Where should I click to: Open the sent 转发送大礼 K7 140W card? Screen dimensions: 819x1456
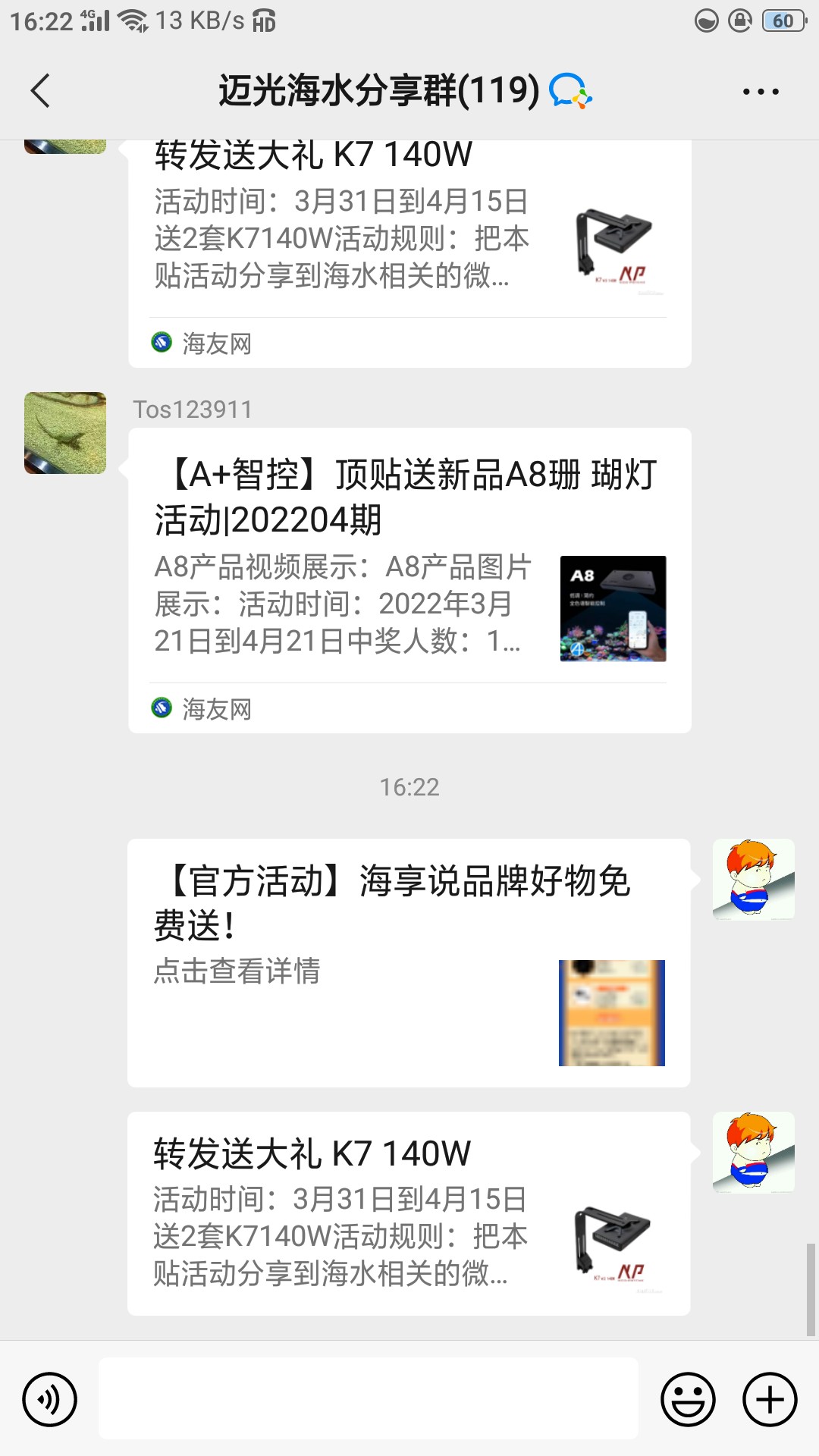pos(408,1213)
